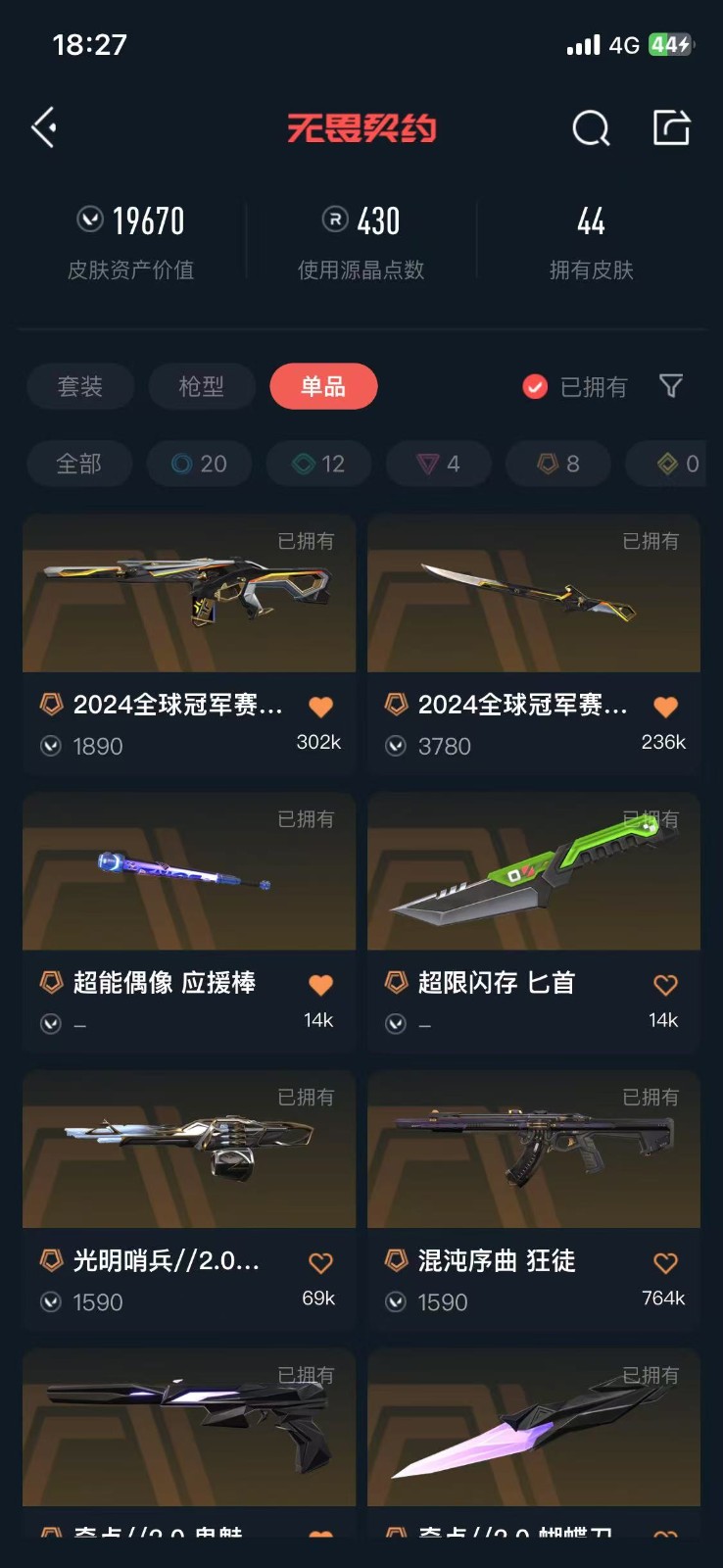Filter by the rarity chip showing 20
Viewport: 723px width, 1568px height.
tap(200, 464)
